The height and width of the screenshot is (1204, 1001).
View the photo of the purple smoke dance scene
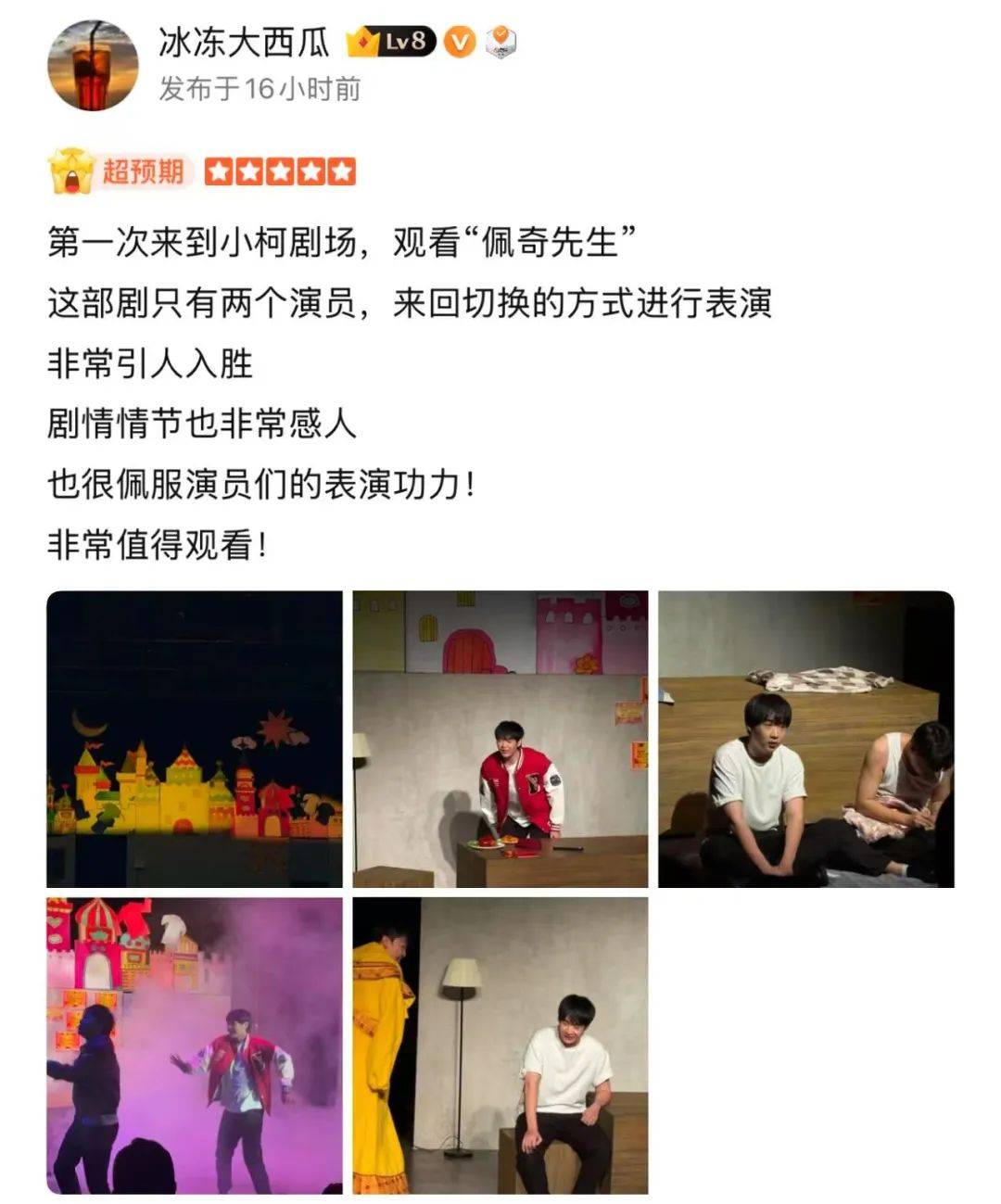(195, 1045)
